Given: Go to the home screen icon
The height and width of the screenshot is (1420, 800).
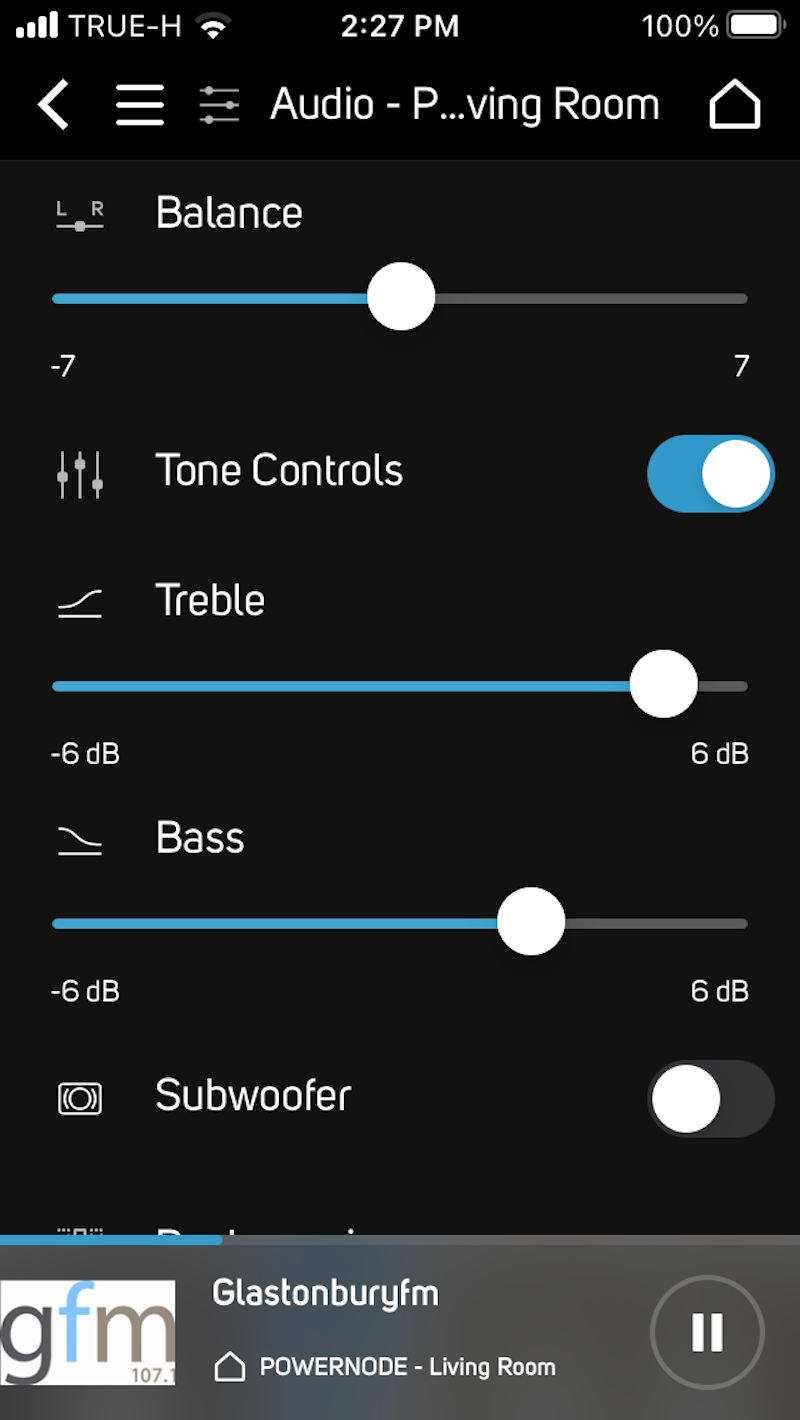Looking at the screenshot, I should [735, 105].
